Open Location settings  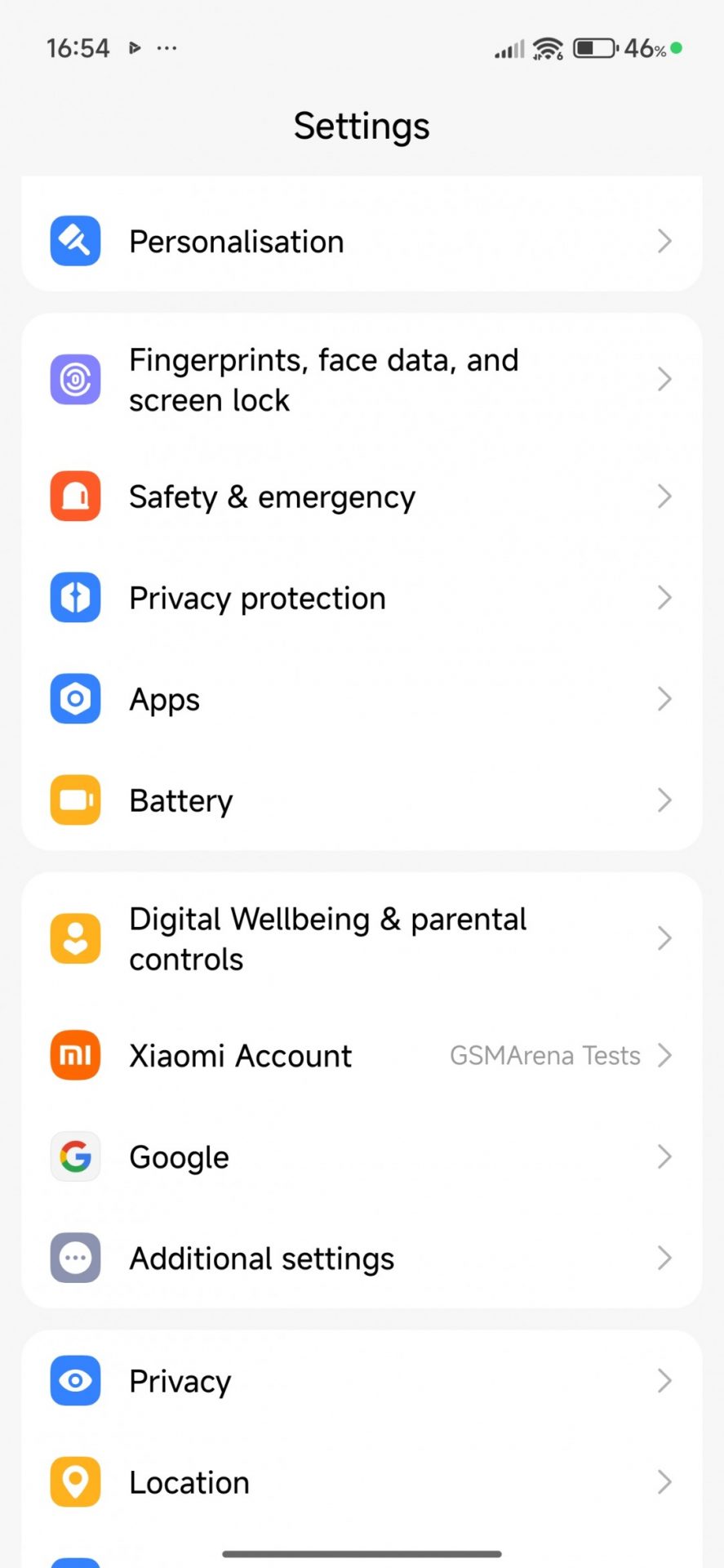pos(361,1482)
